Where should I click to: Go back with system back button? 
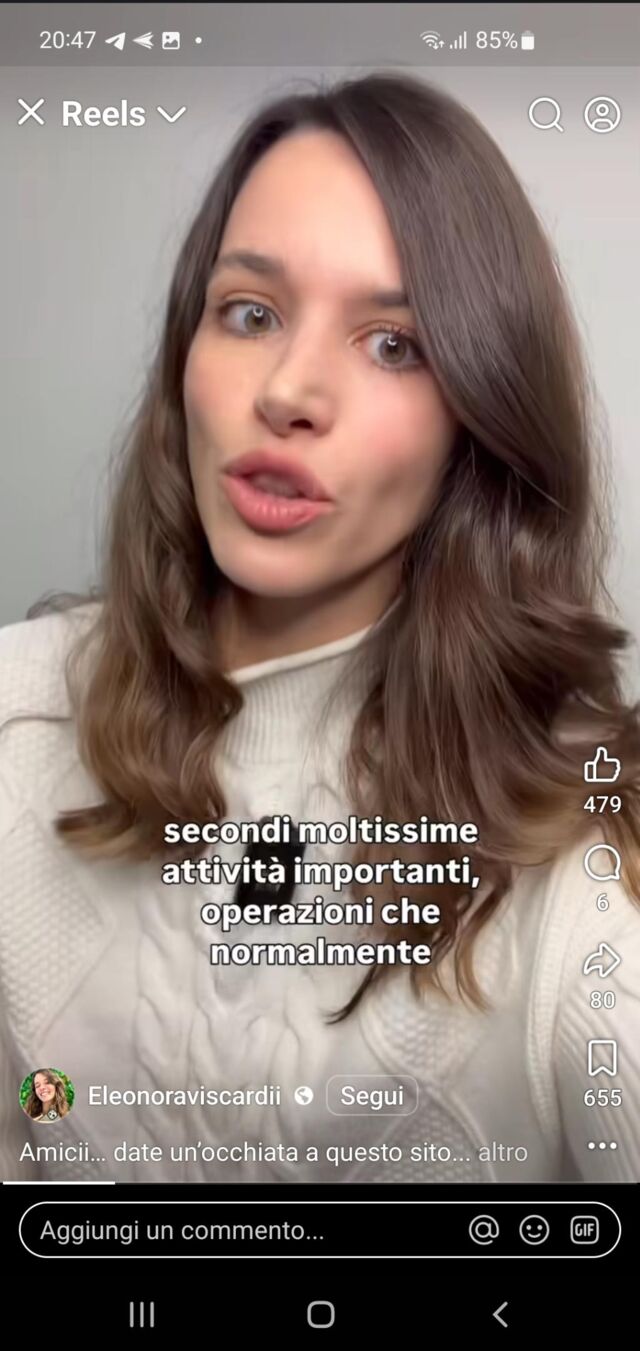[x=500, y=1314]
